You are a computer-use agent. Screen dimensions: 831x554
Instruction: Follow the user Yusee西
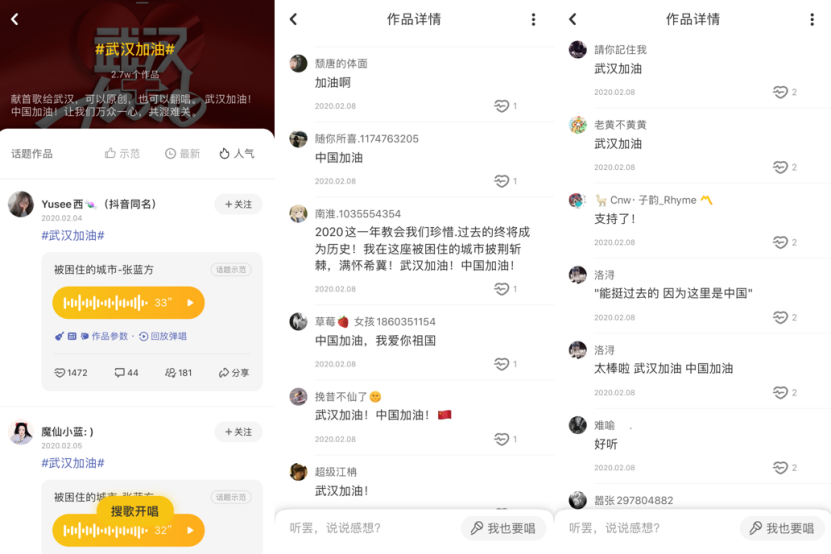tap(238, 204)
